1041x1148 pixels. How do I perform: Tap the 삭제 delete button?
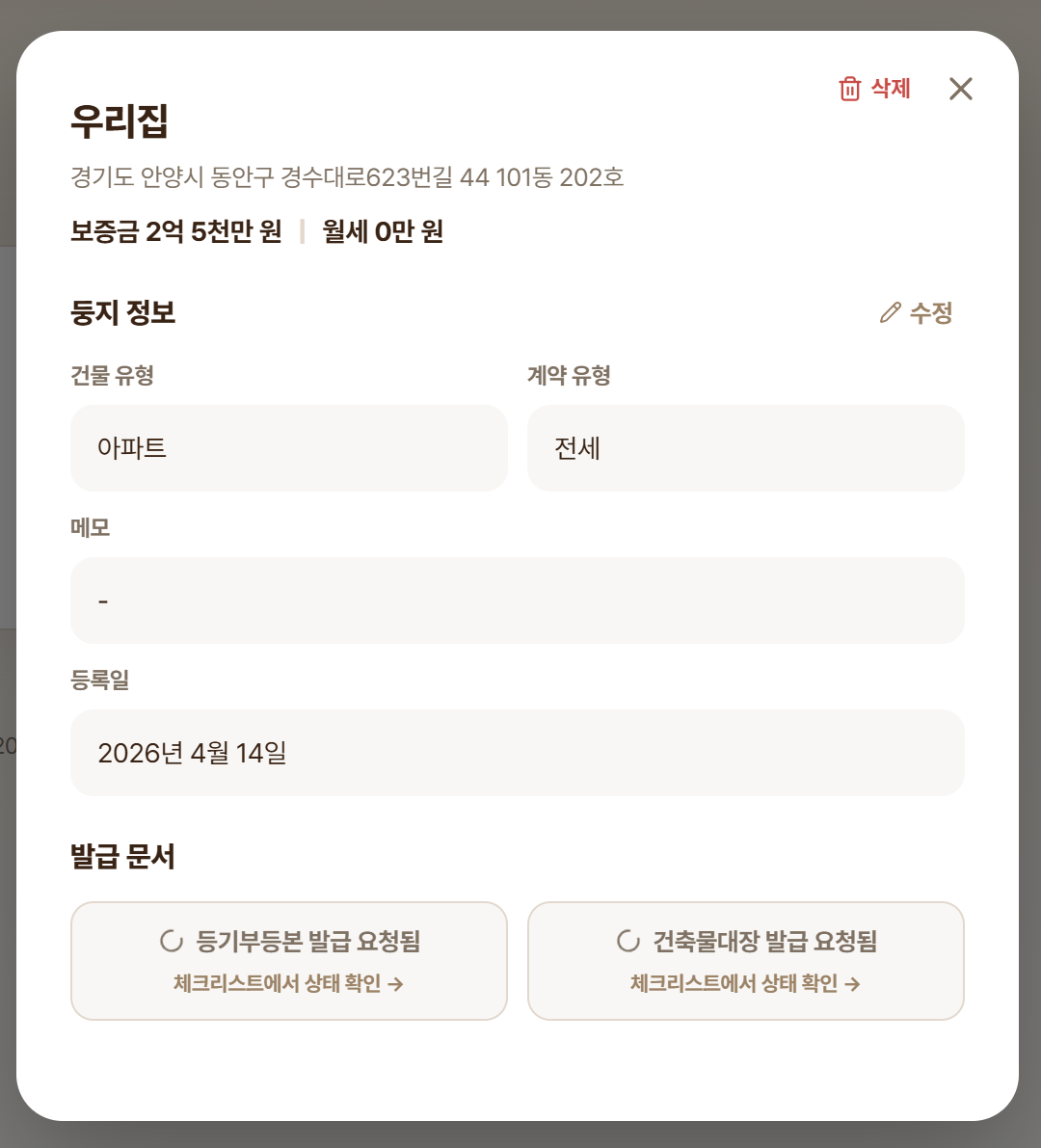[x=875, y=89]
